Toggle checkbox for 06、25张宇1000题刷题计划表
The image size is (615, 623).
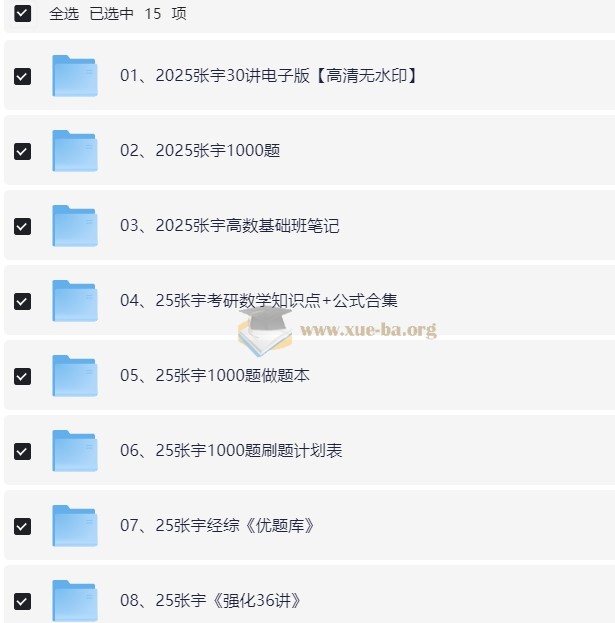23,451
